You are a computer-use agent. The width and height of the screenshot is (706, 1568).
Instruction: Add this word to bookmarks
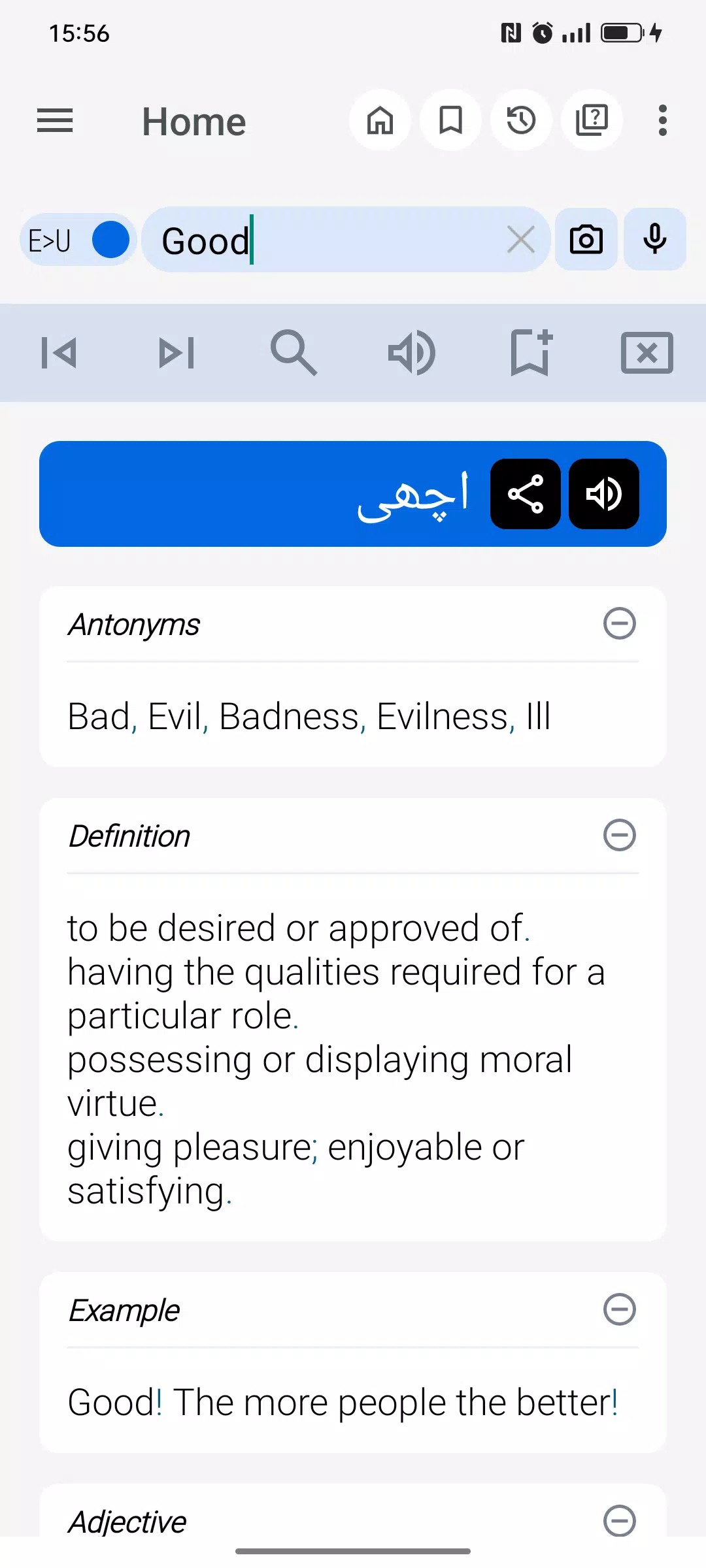point(529,353)
